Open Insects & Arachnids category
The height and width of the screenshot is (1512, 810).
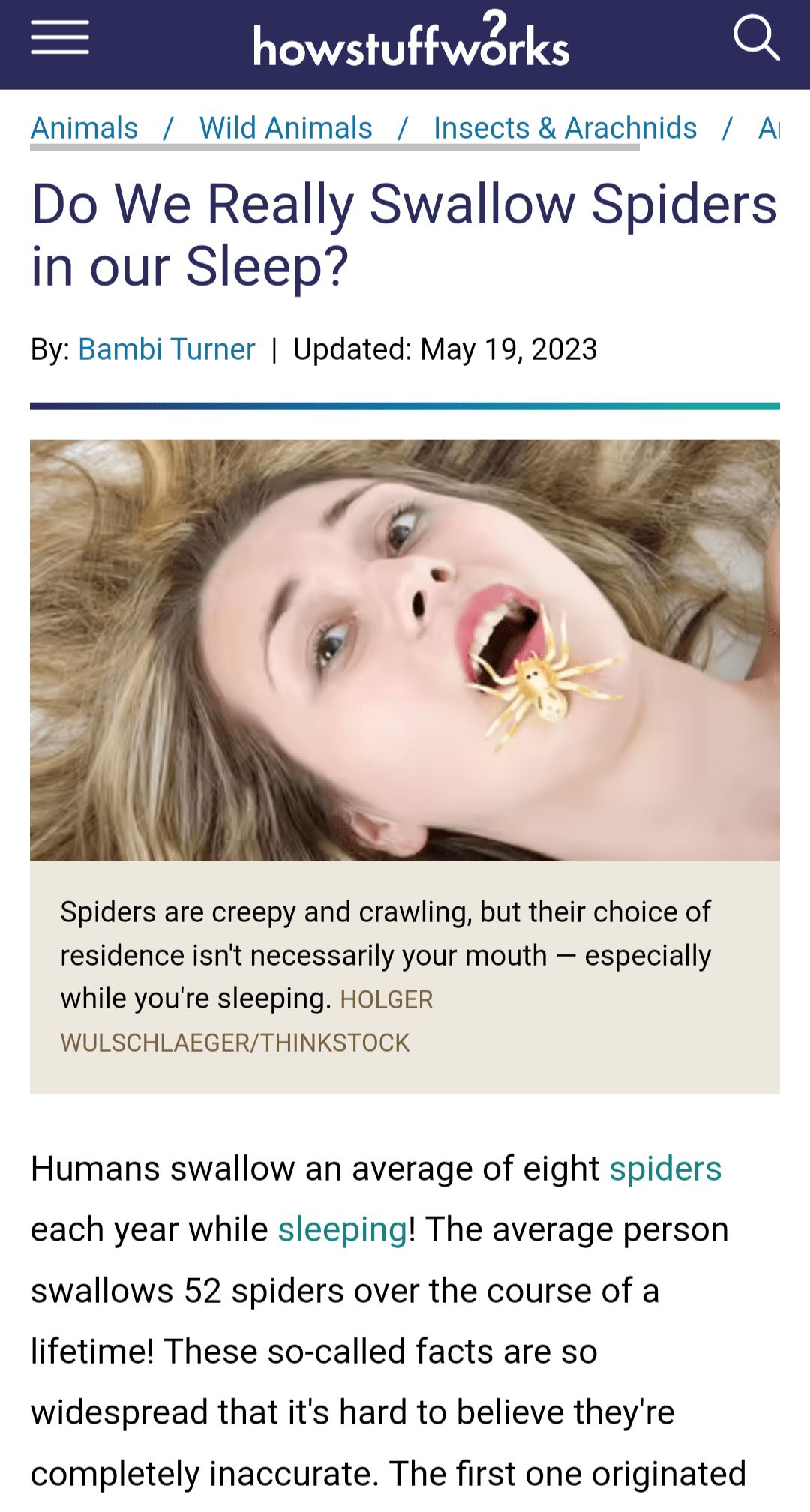565,128
